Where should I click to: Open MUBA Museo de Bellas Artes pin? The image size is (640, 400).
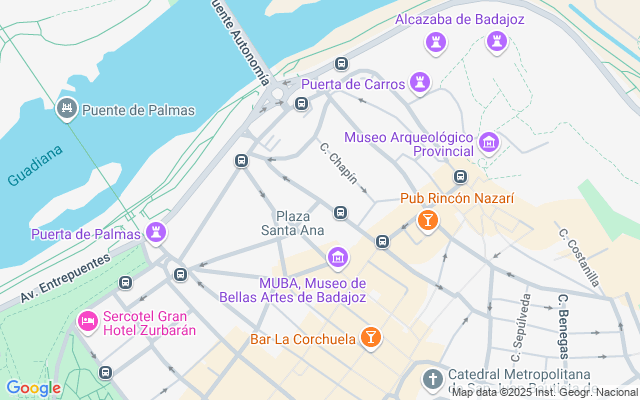click(338, 258)
